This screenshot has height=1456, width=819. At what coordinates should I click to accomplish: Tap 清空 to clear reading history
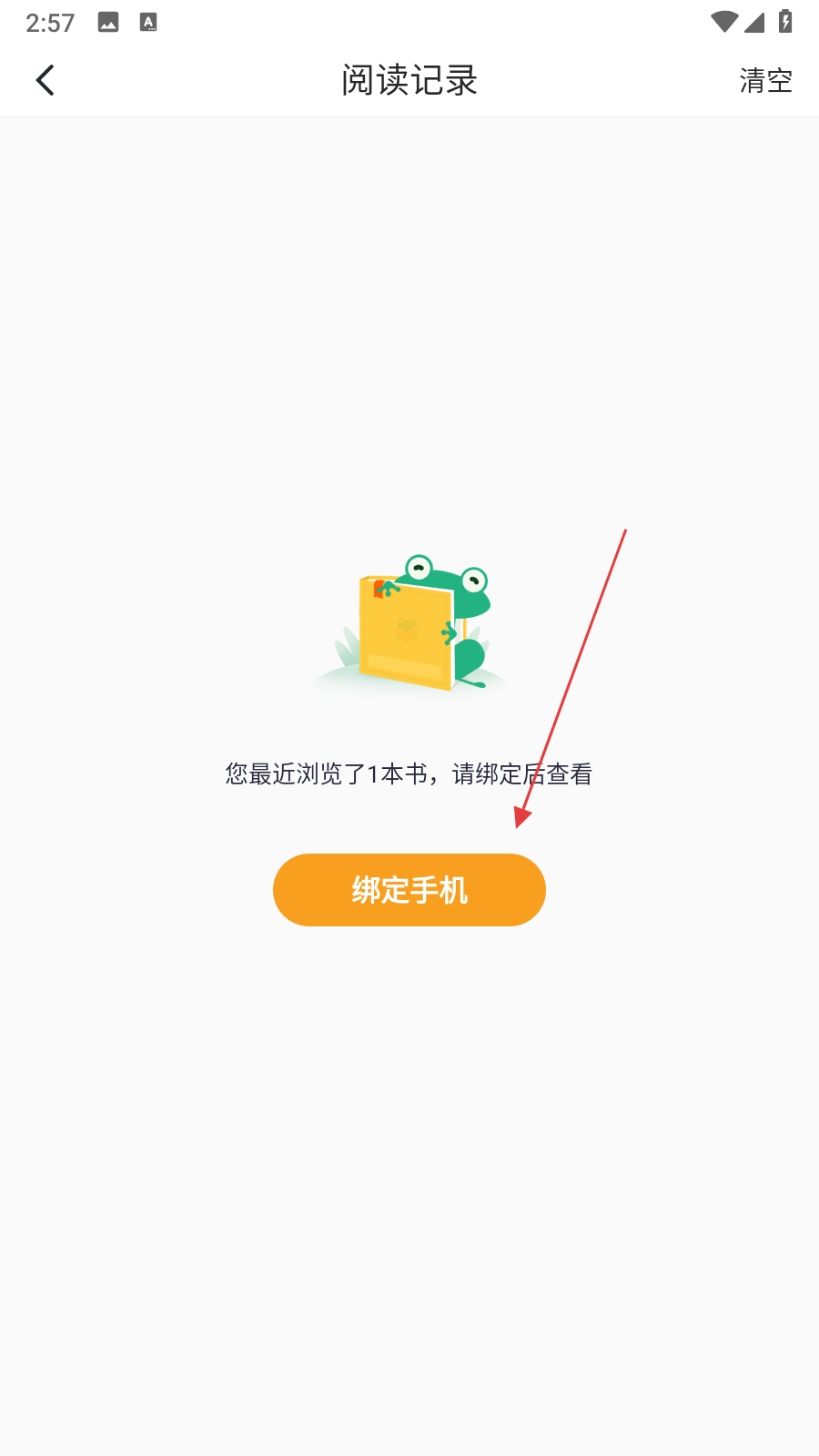coord(765,81)
